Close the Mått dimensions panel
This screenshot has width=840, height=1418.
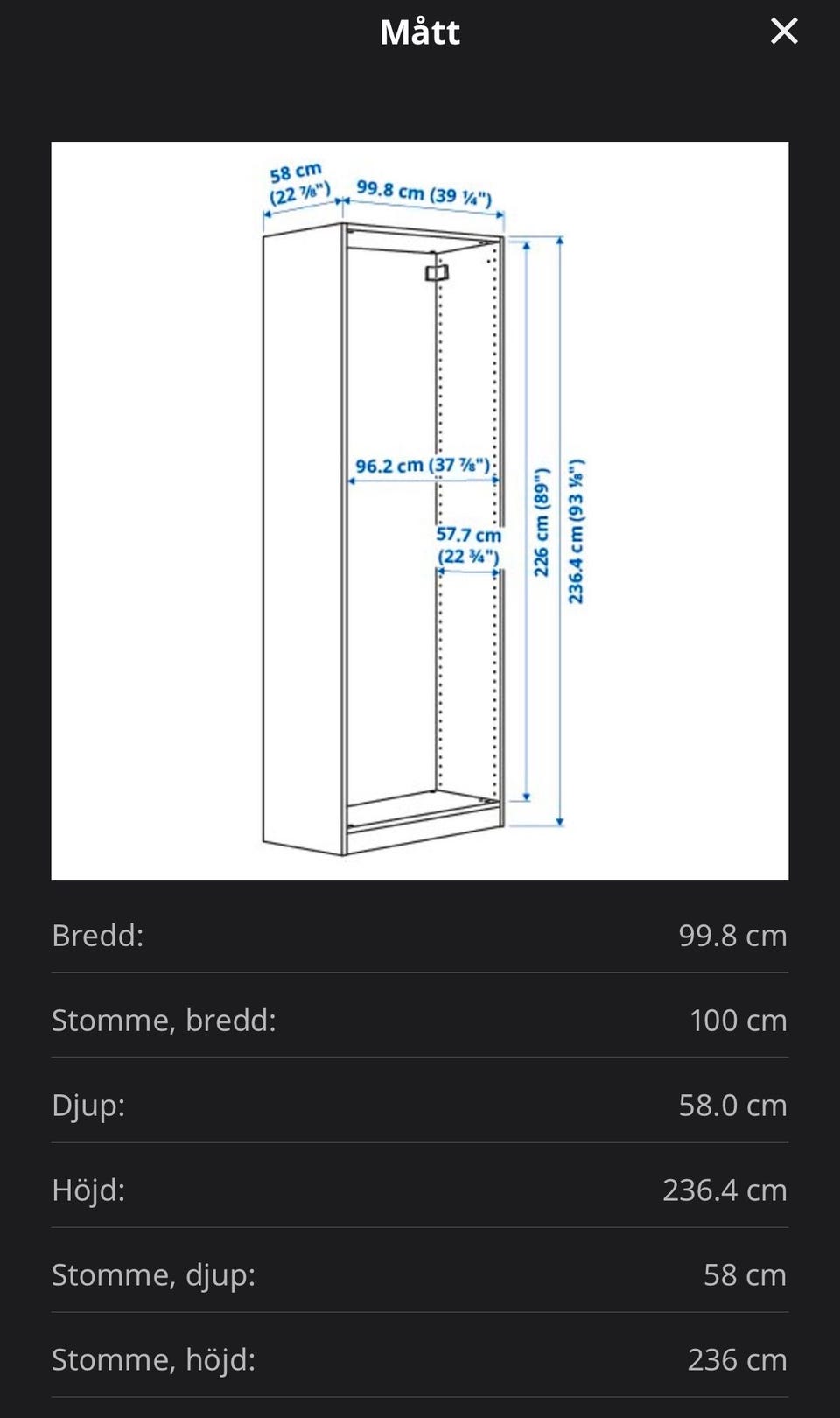click(x=783, y=32)
